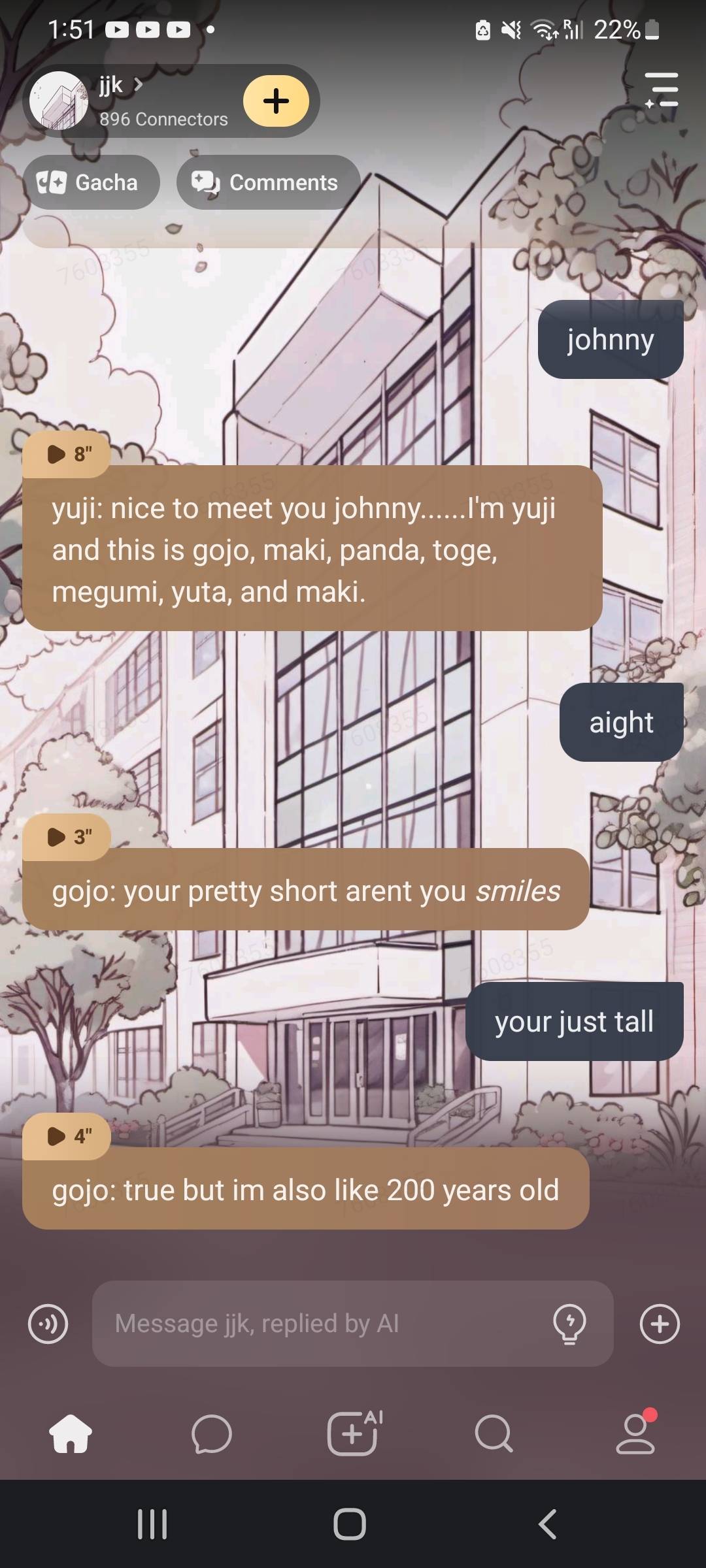
Task: Open the Comments section
Action: [268, 182]
